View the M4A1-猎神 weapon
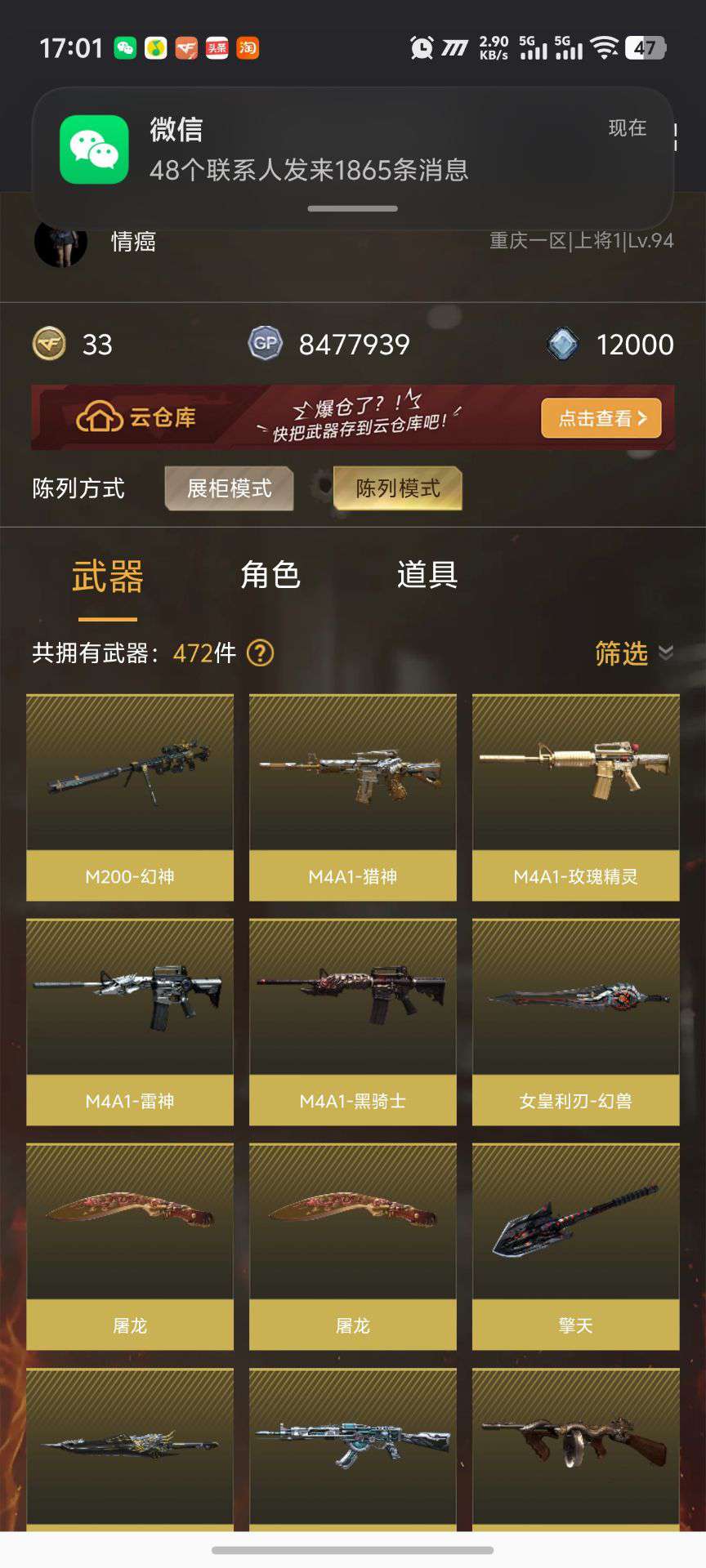 (352, 797)
